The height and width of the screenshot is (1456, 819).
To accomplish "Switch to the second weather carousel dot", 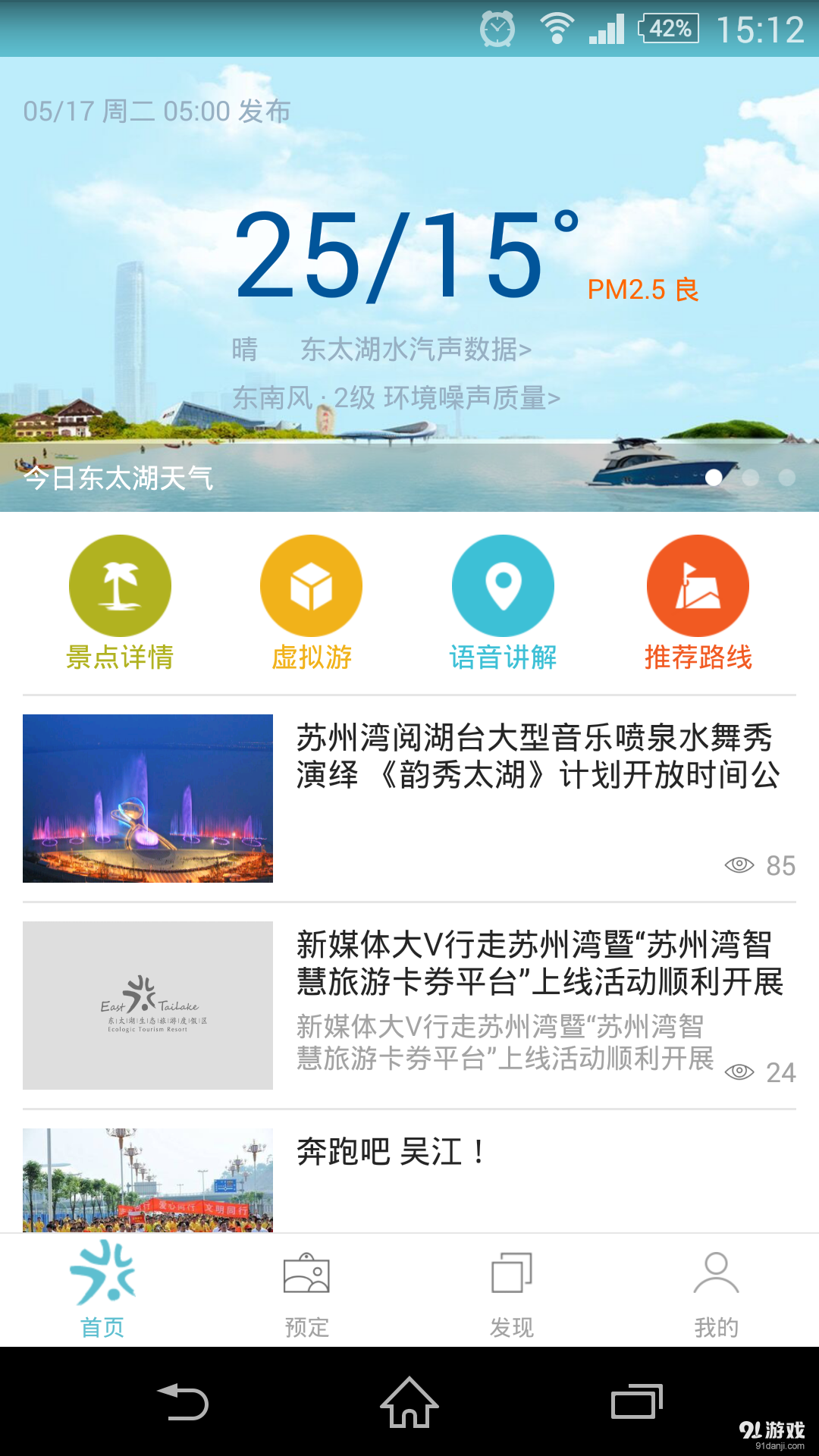I will [749, 478].
